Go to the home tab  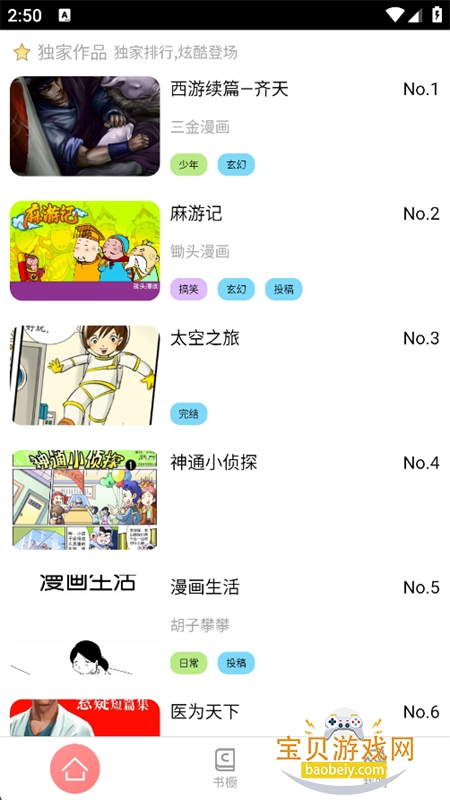[75, 768]
